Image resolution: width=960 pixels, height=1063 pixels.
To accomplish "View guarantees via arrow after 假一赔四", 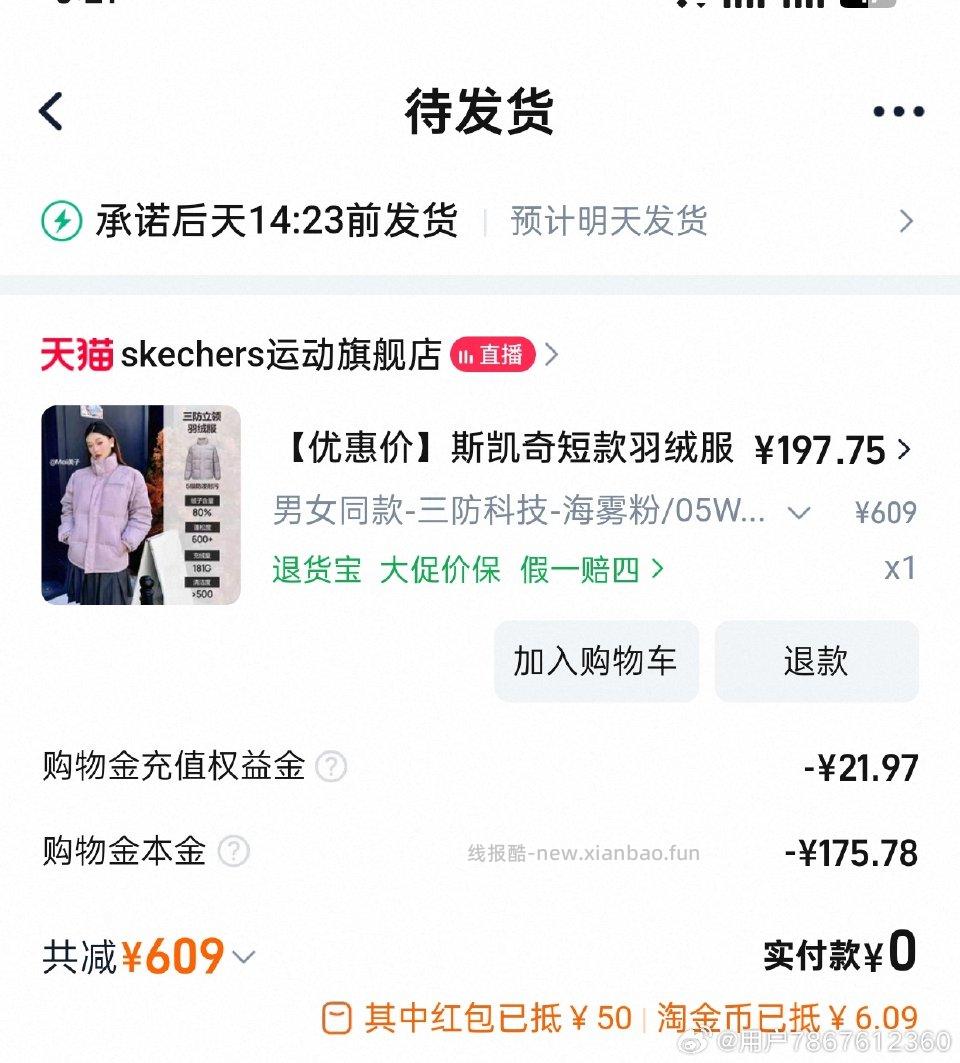I will tap(657, 569).
